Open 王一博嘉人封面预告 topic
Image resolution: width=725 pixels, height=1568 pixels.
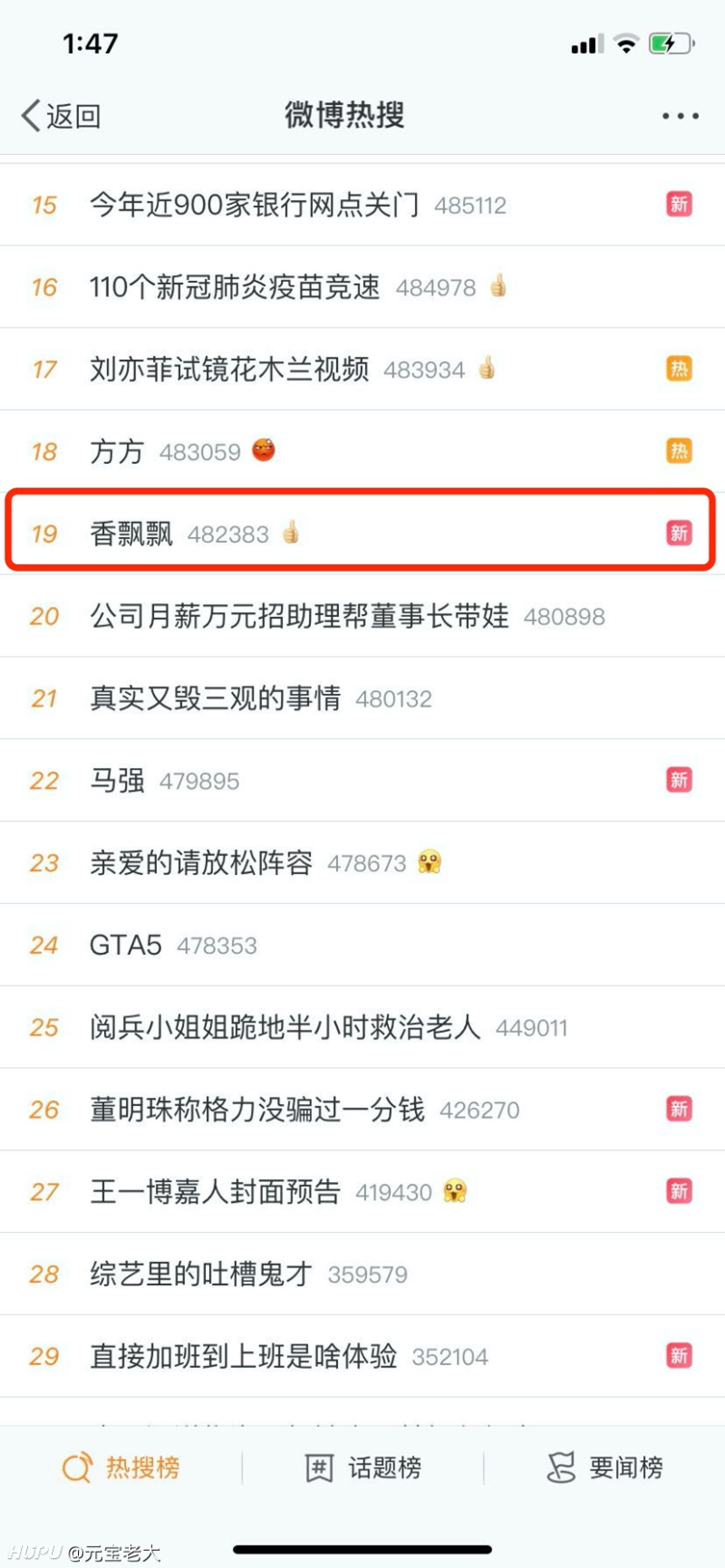[x=215, y=1192]
